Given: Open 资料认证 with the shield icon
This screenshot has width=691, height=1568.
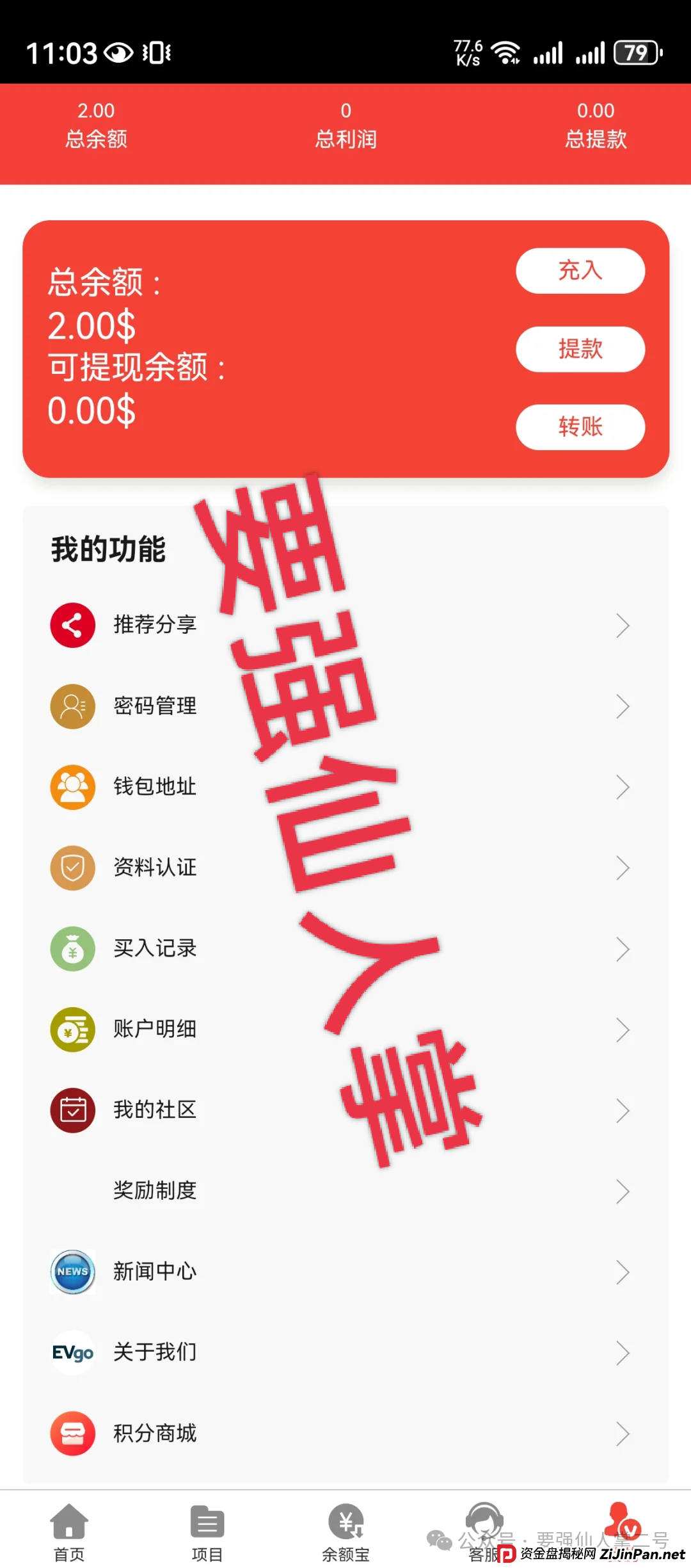Looking at the screenshot, I should pyautogui.click(x=72, y=868).
